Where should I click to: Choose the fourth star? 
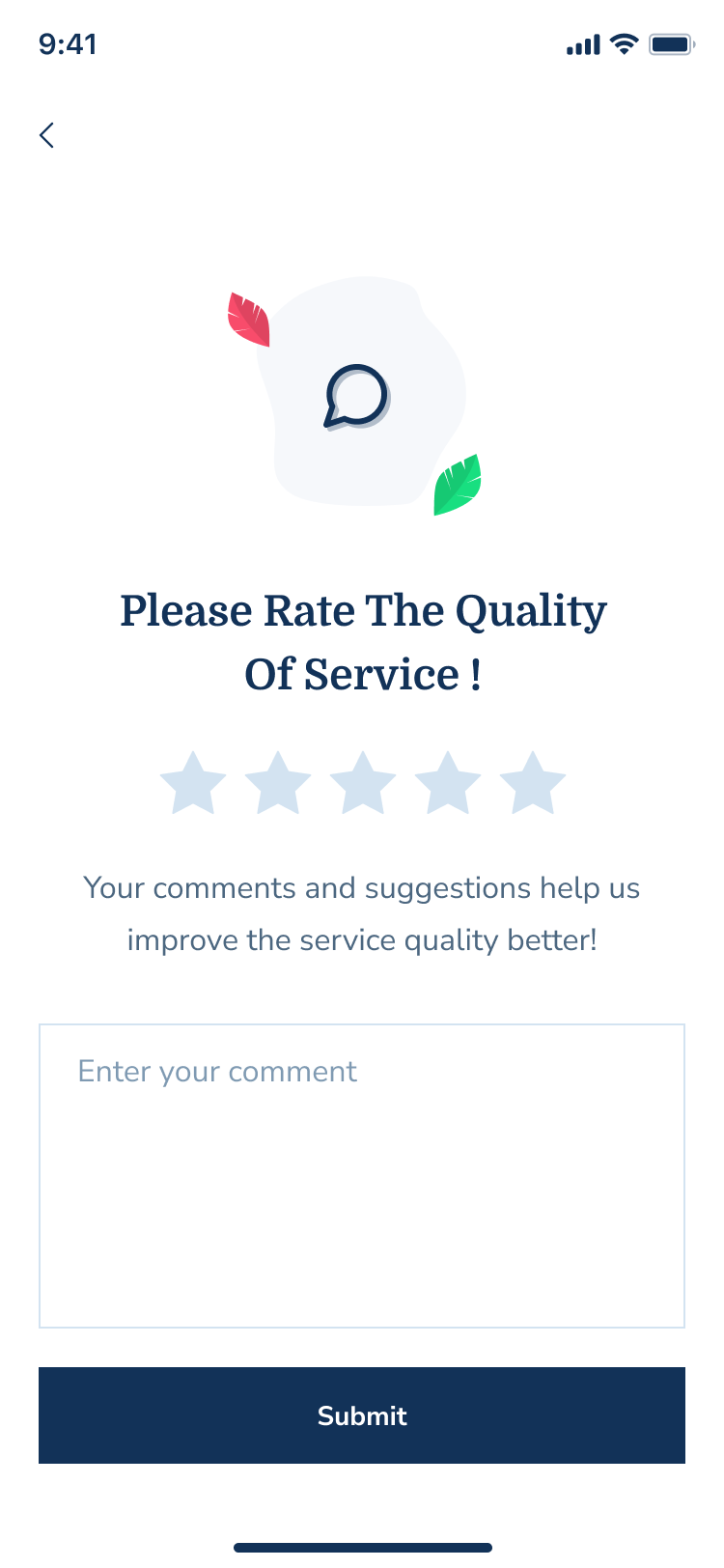point(448,784)
